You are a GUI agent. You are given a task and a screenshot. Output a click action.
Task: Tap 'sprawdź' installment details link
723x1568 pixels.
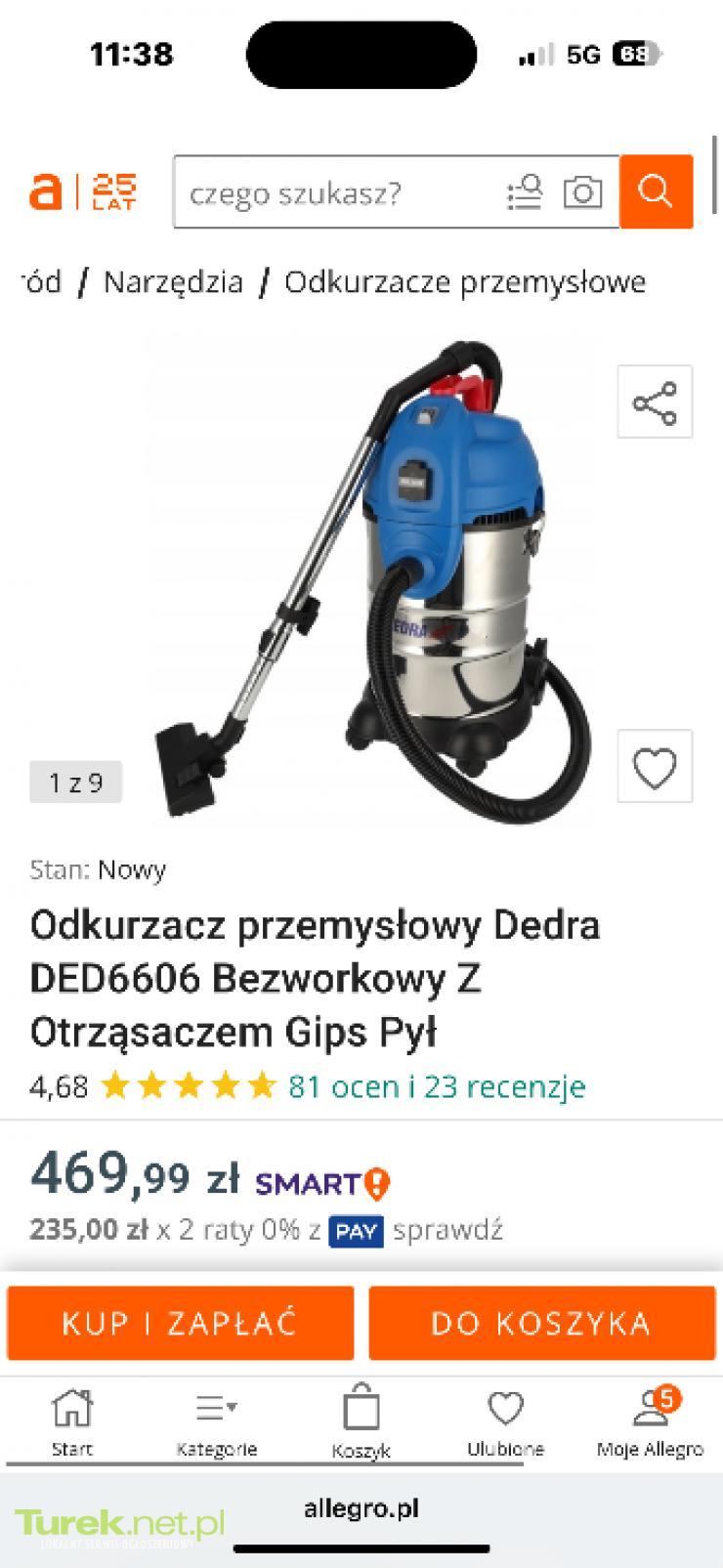[x=447, y=1229]
